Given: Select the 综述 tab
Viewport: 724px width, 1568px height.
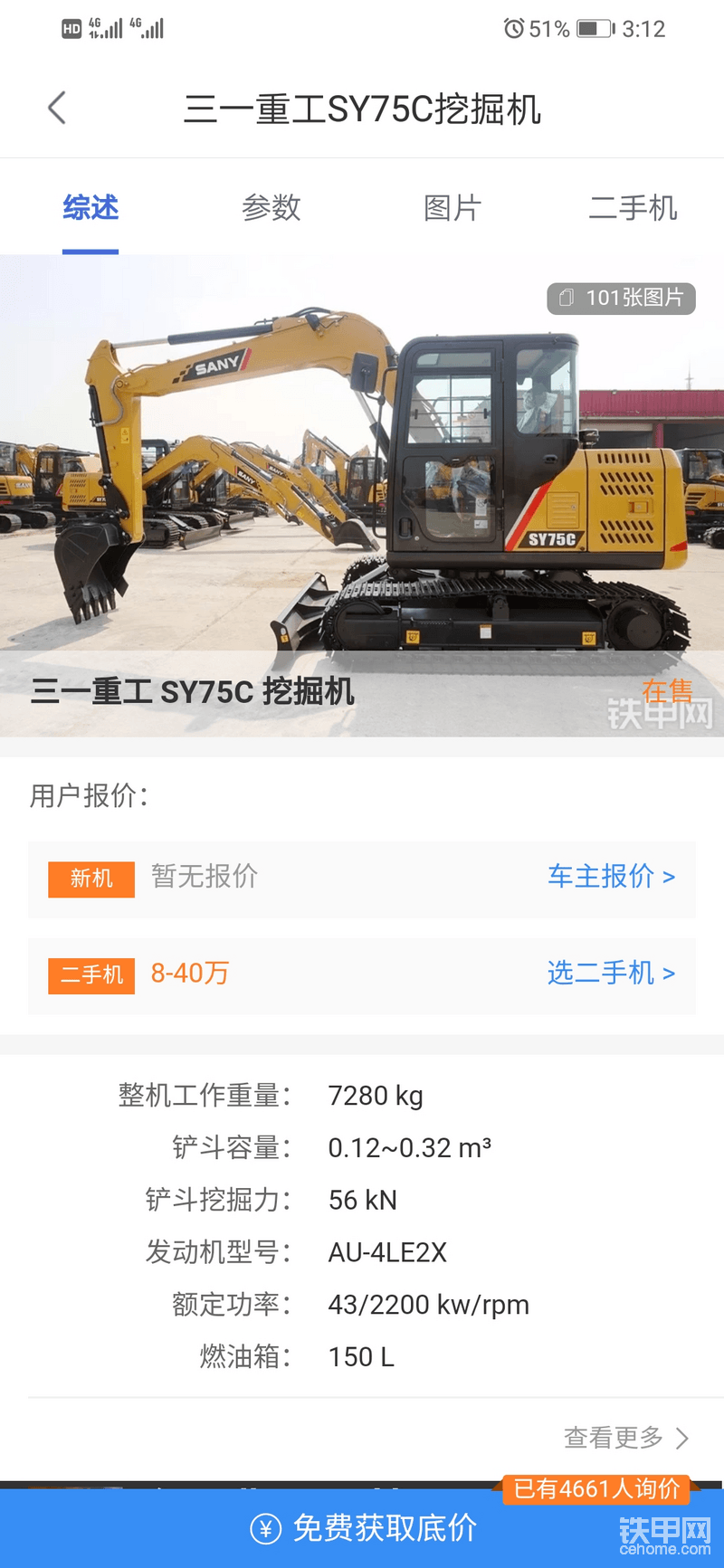Looking at the screenshot, I should 90,208.
